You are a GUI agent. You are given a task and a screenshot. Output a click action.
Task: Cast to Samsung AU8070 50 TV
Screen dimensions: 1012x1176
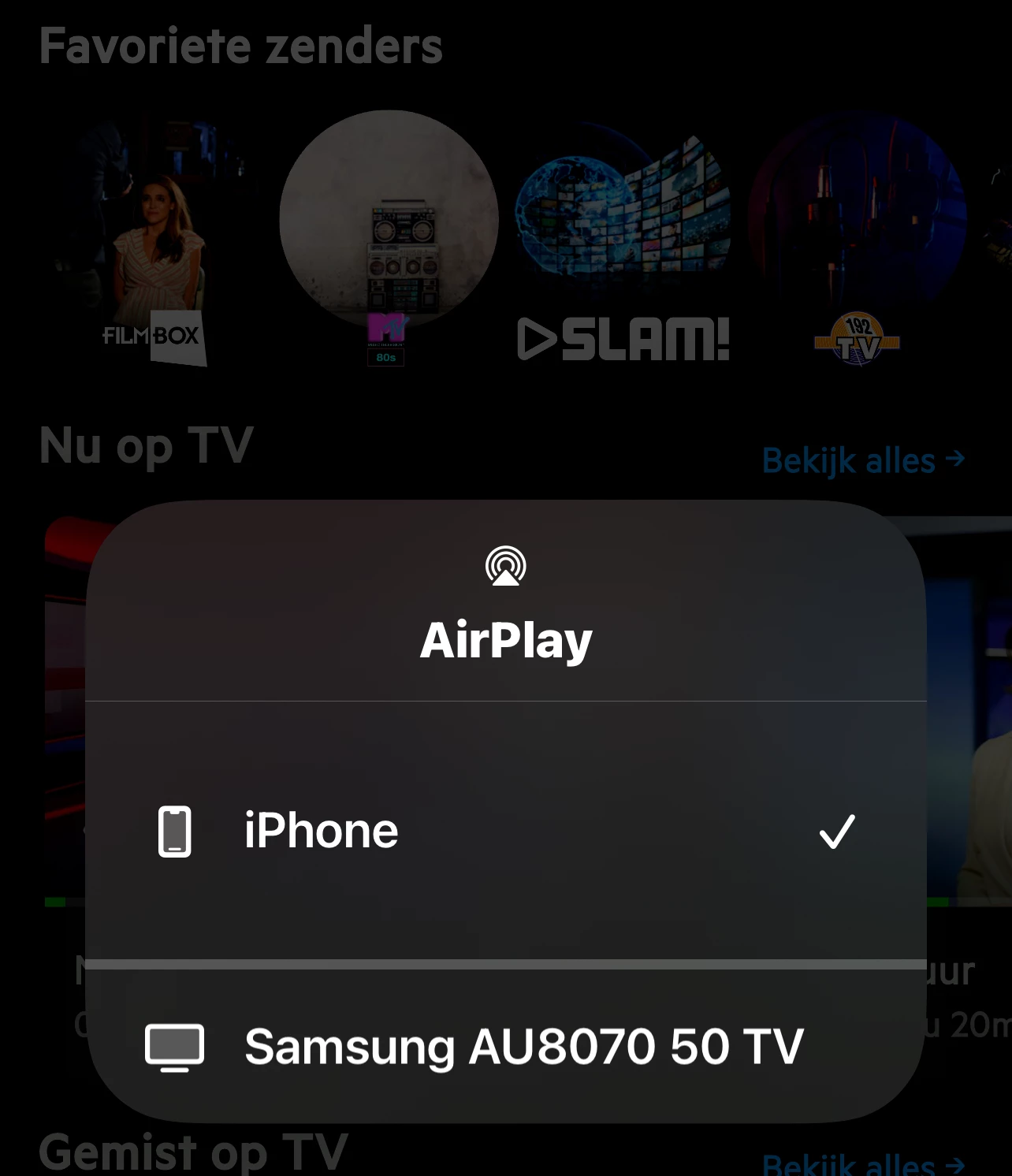tap(504, 1047)
